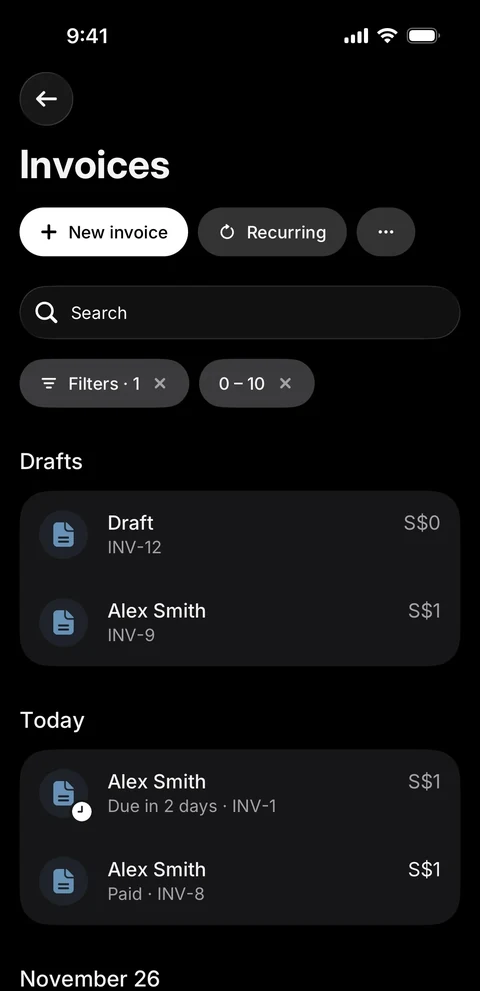Open Alex Smith draft INV-9
This screenshot has height=991, width=480.
point(240,622)
